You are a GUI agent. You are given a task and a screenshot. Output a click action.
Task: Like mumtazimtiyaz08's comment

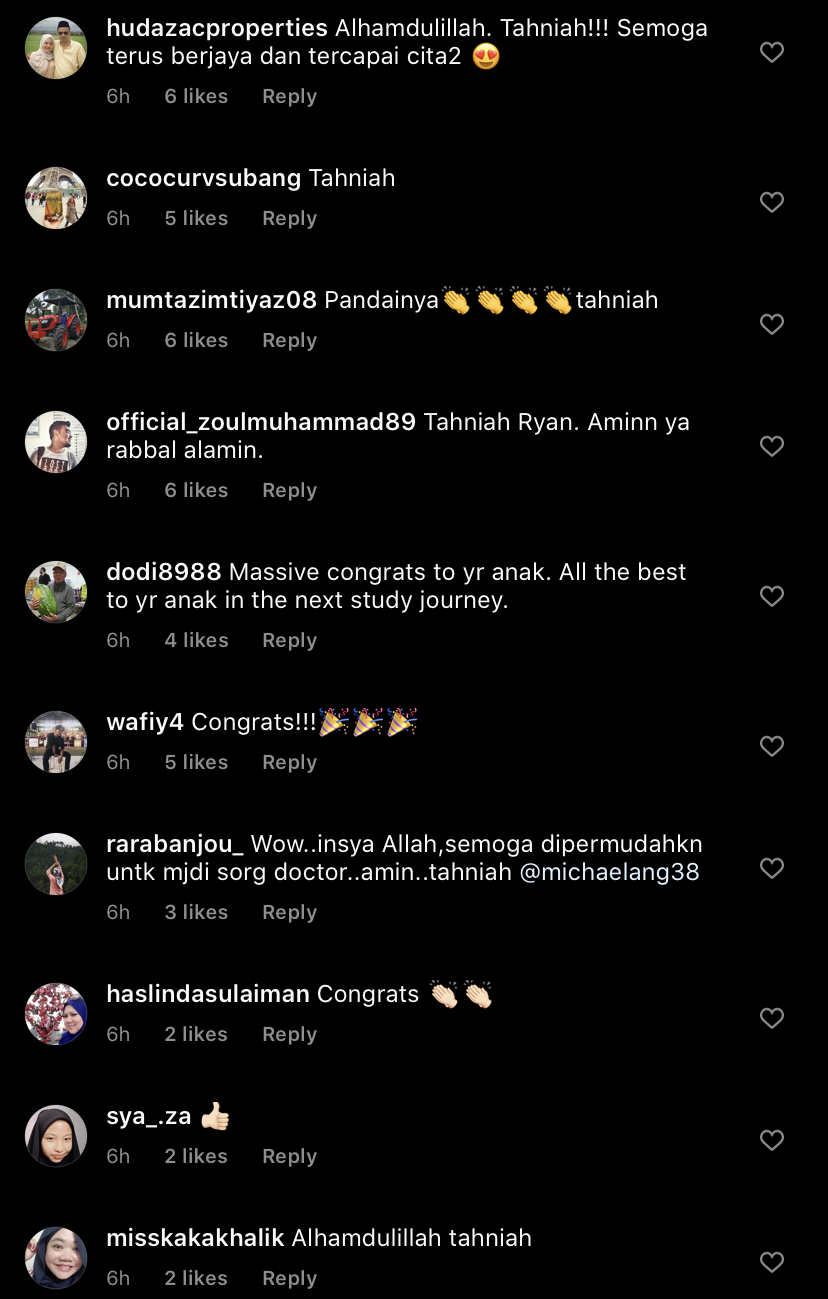point(772,324)
